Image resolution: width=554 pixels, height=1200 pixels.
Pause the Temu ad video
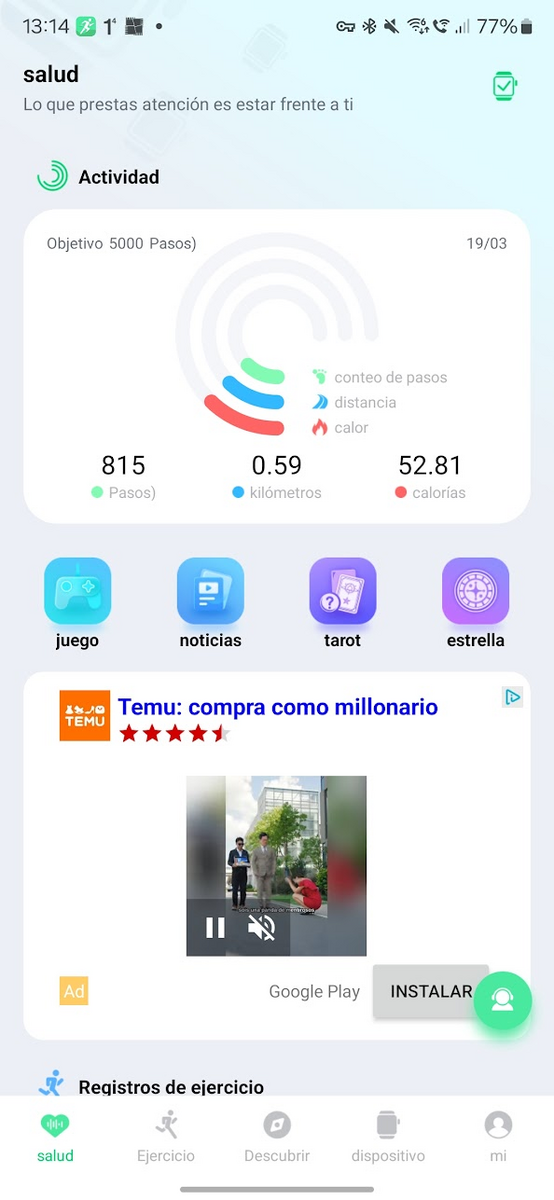pos(215,928)
